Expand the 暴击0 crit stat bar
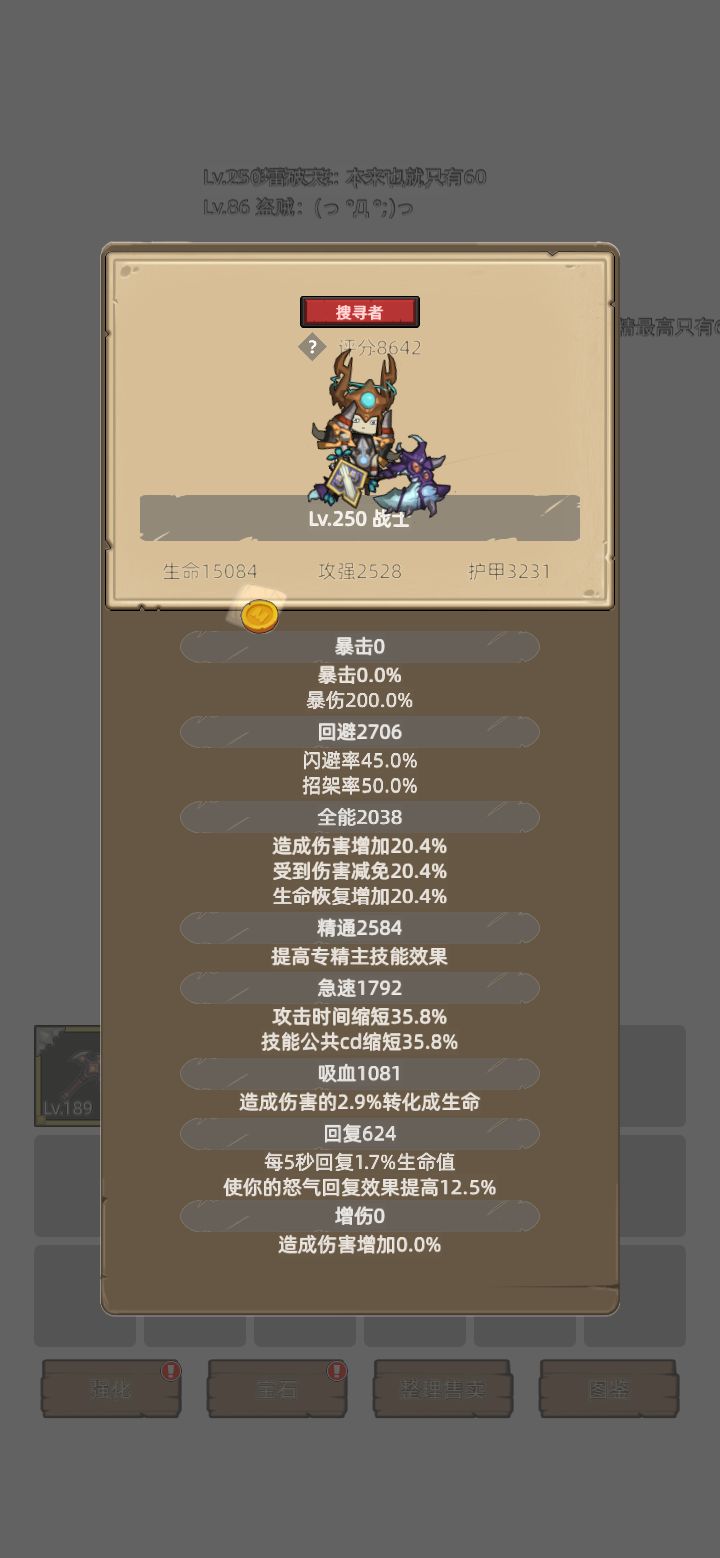 pyautogui.click(x=360, y=647)
